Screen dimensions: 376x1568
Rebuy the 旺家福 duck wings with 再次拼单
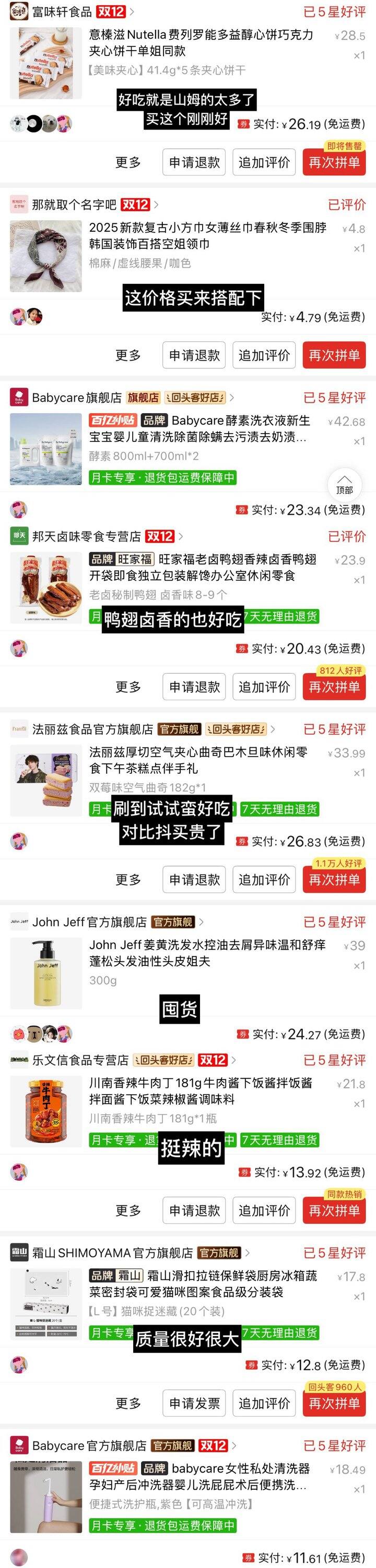[x=334, y=687]
